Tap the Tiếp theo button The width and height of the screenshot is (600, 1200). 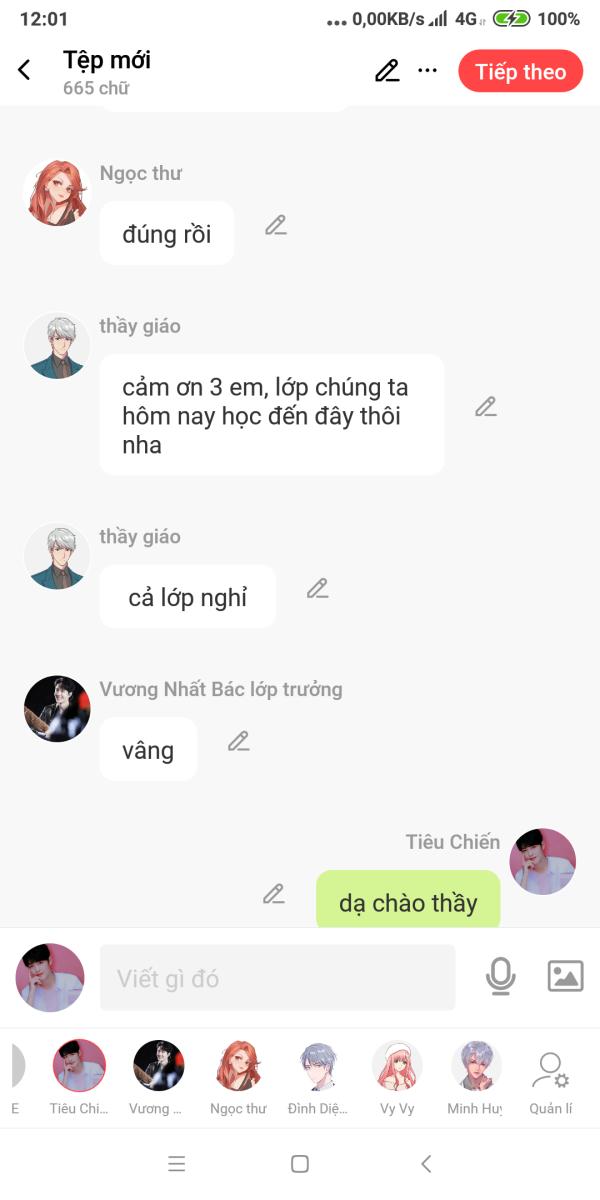click(x=520, y=72)
